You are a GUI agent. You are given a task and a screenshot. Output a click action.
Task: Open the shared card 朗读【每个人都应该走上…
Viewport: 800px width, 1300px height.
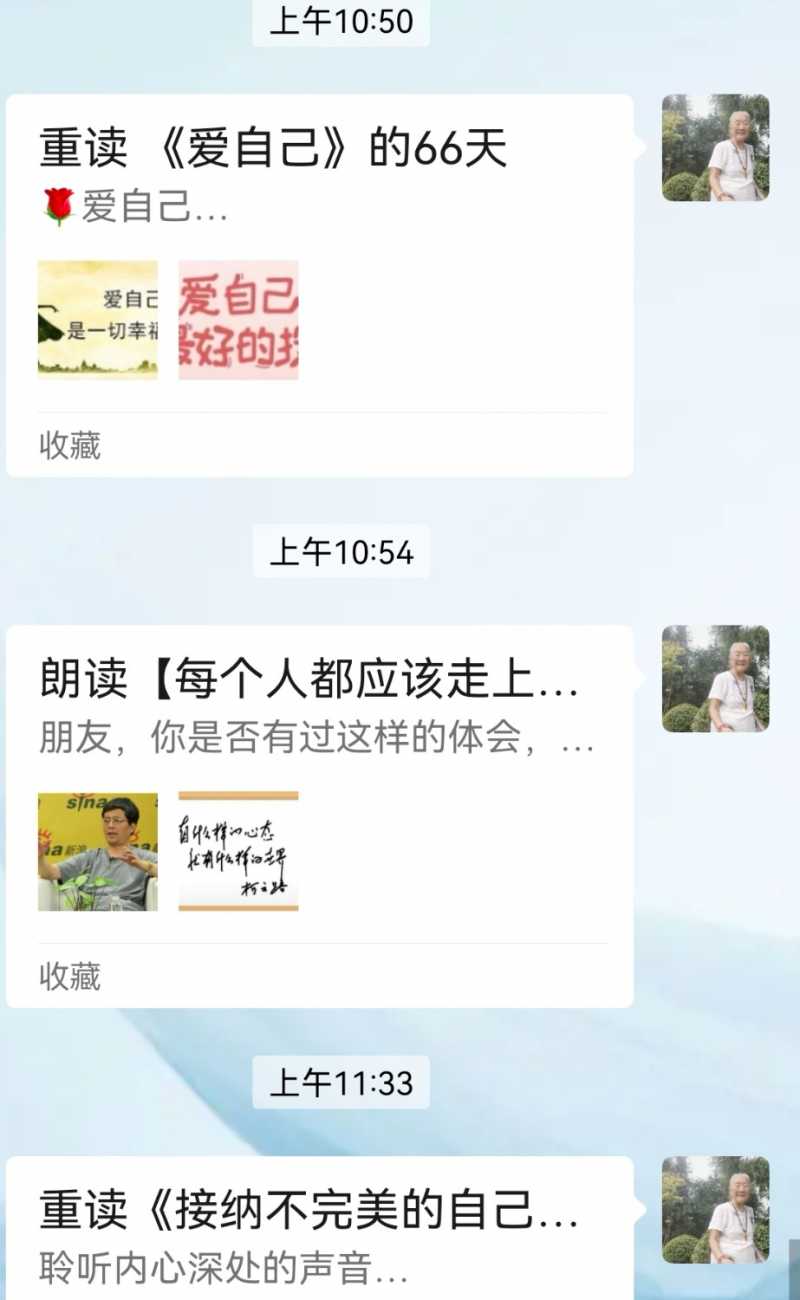coord(320,815)
